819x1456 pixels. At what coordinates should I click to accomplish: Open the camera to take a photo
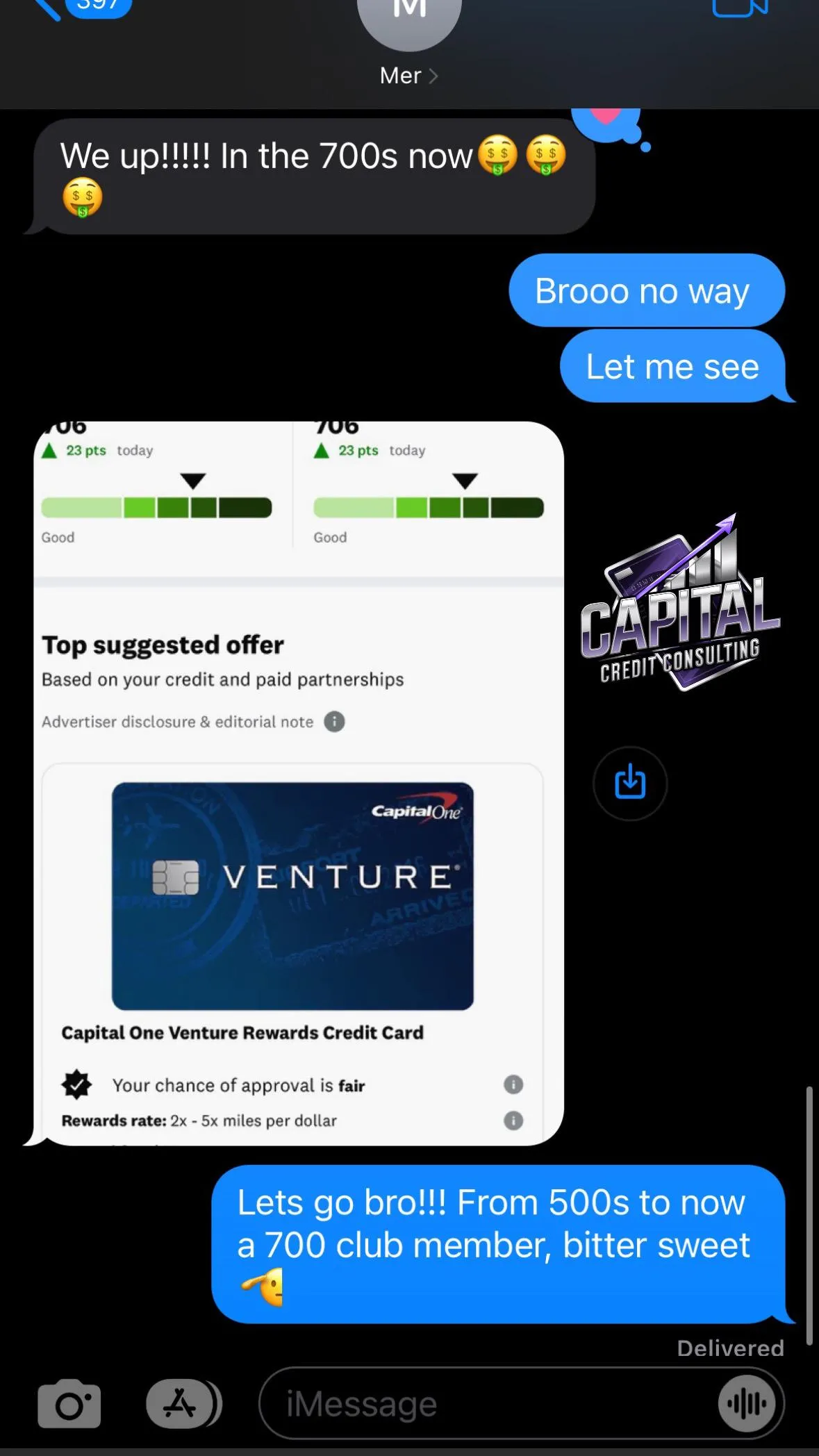coord(69,1404)
